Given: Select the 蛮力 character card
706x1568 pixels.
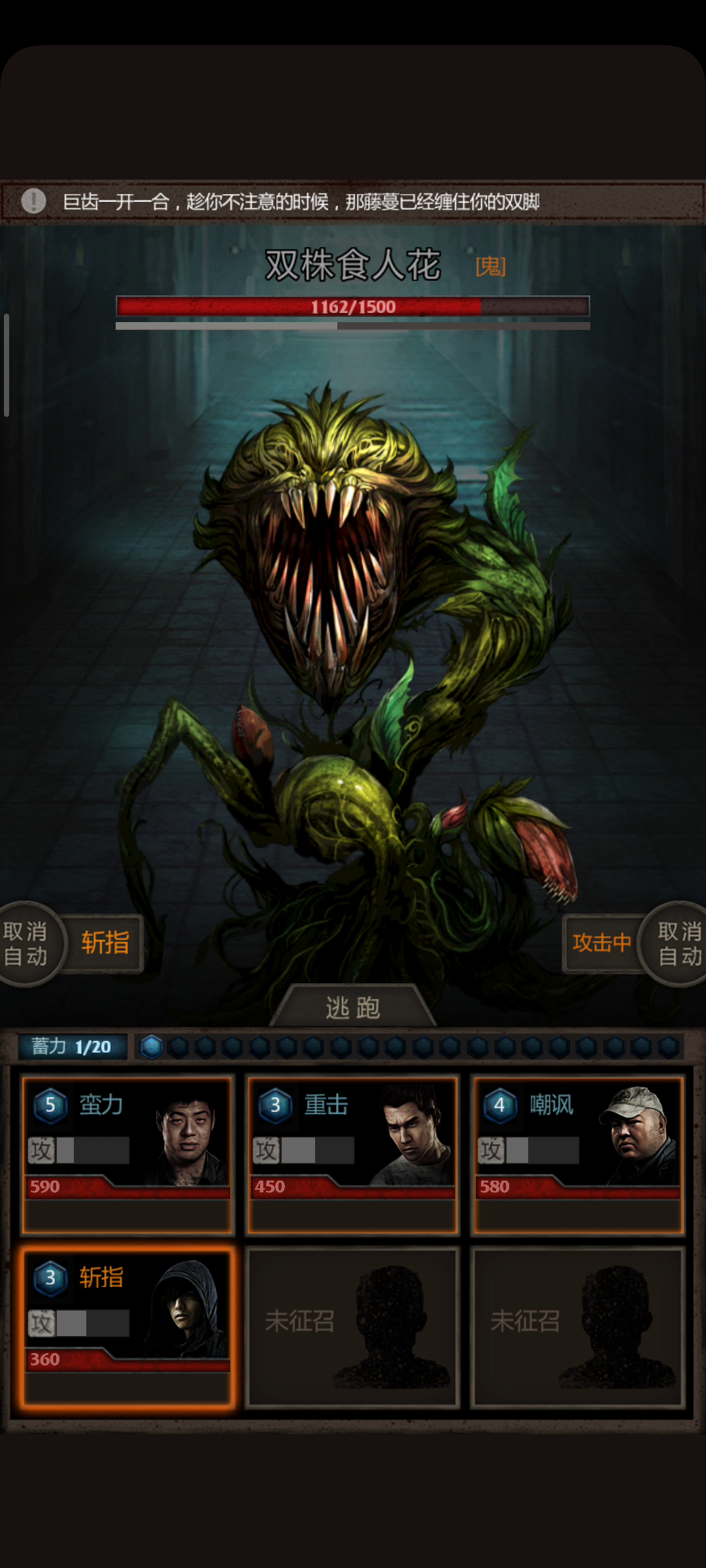Looking at the screenshot, I should (x=127, y=1155).
